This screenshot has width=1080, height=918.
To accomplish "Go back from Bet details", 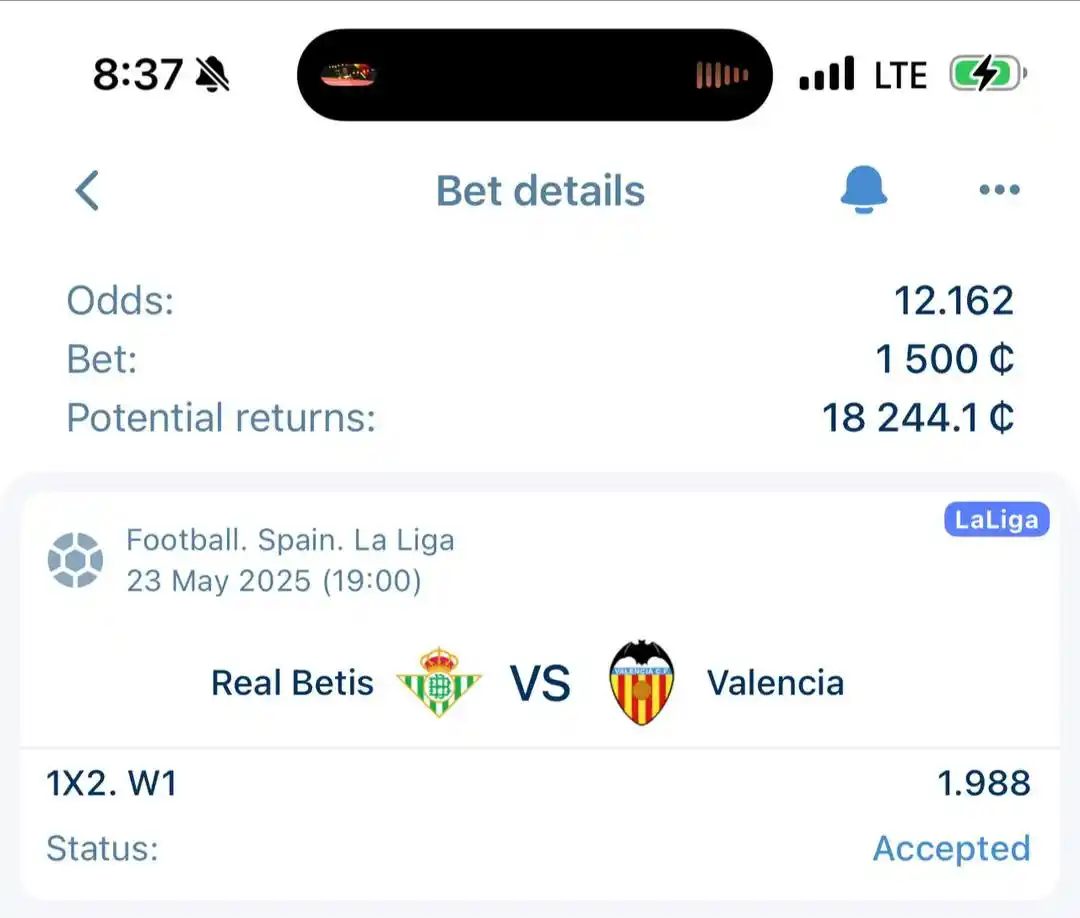I will (x=88, y=190).
